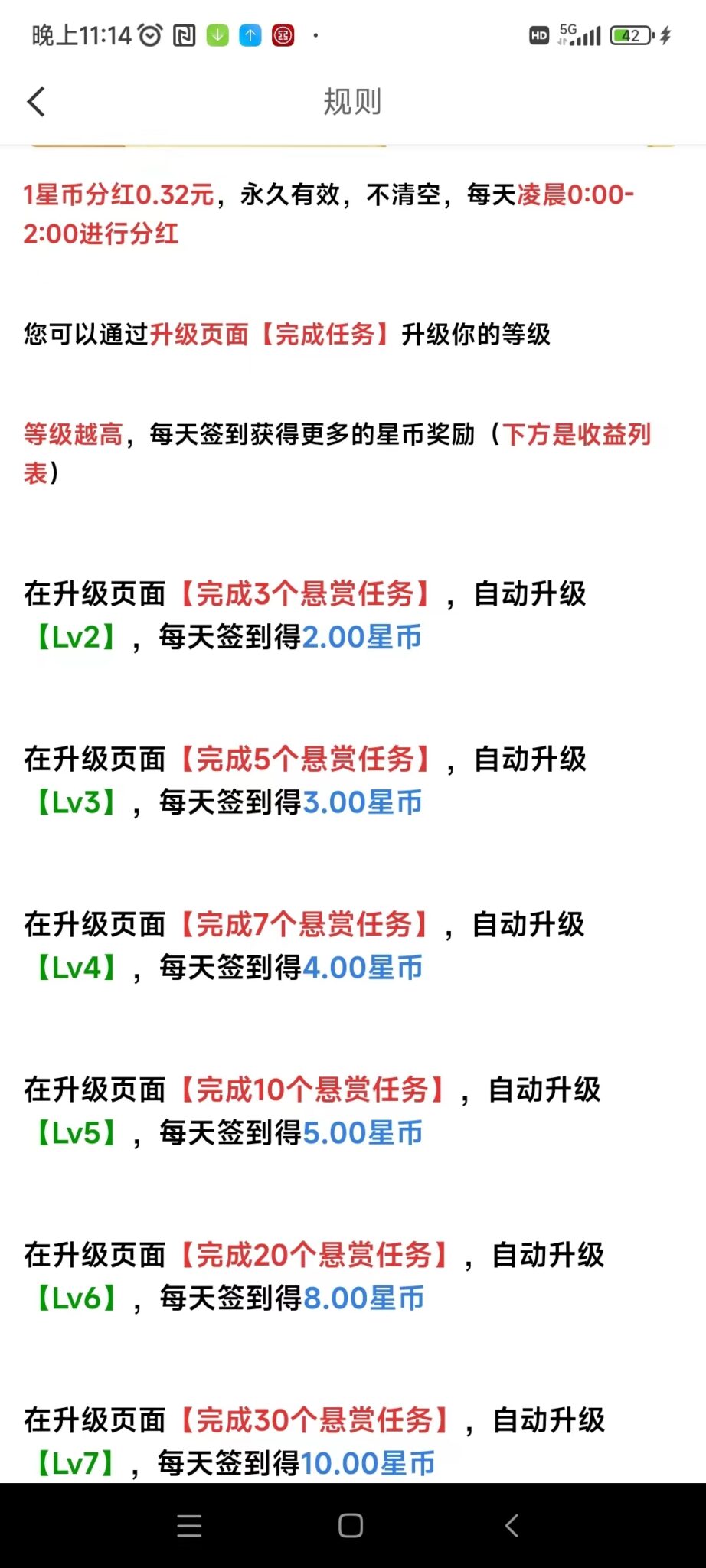Open the red ICBC app status icon
The height and width of the screenshot is (1568, 706).
(x=283, y=34)
